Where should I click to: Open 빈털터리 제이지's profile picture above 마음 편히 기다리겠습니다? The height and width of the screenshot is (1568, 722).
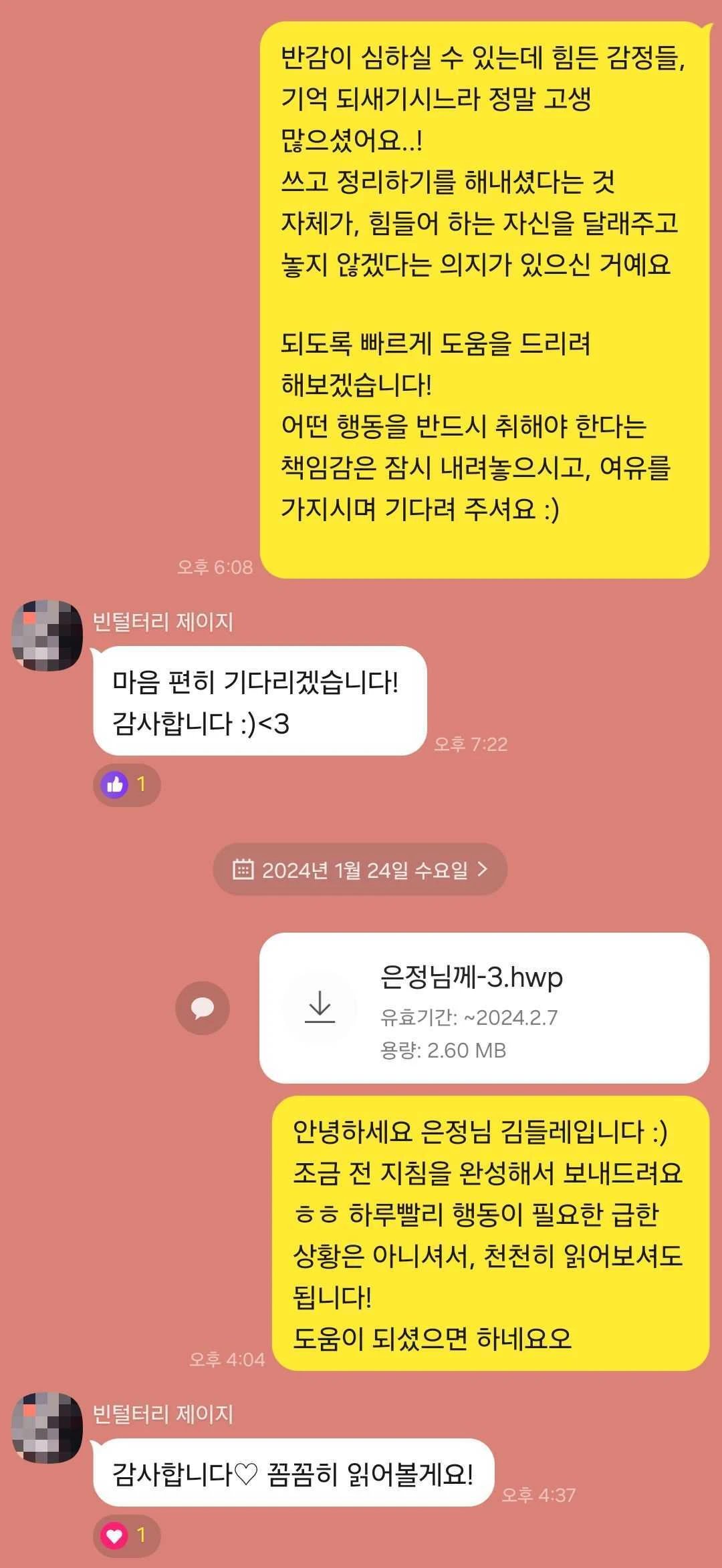pos(47,635)
